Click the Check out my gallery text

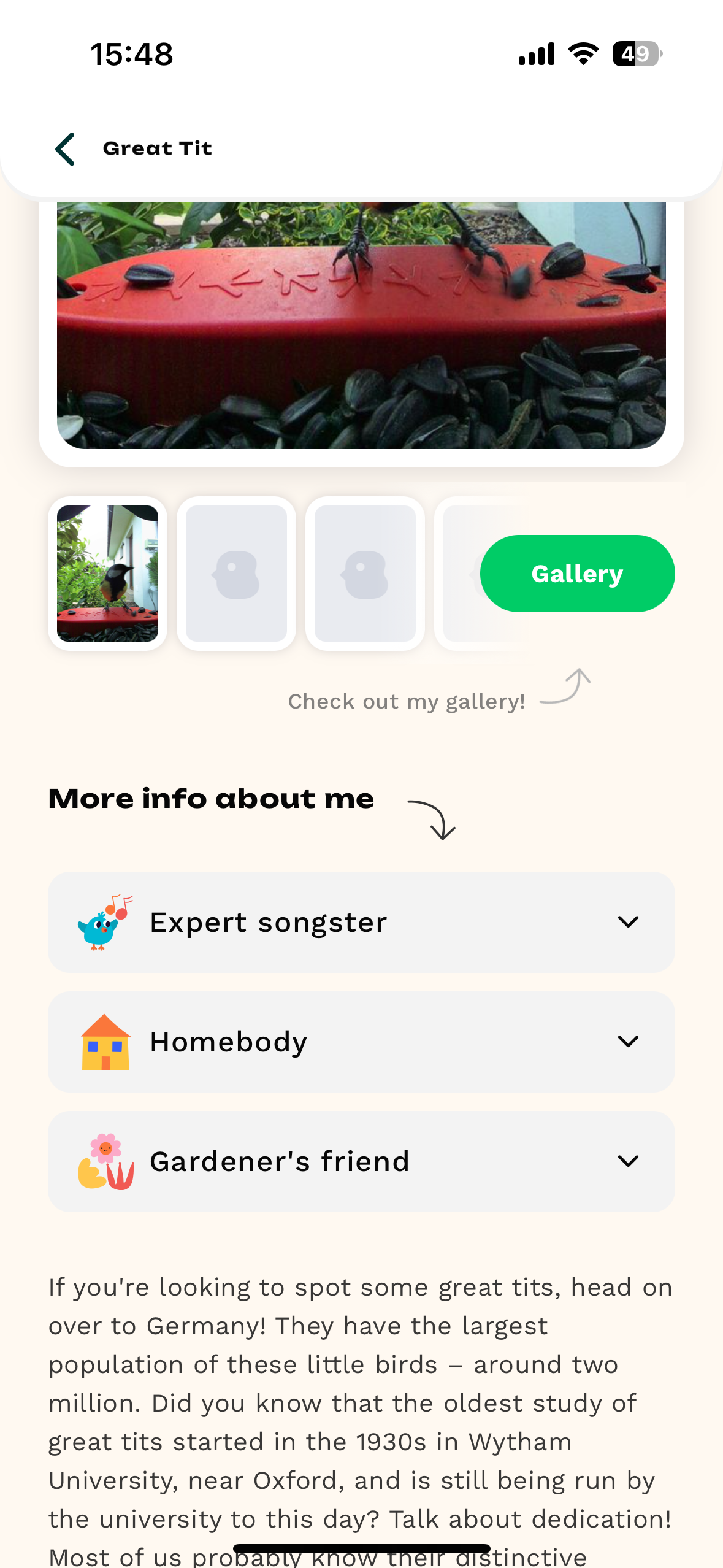tap(406, 701)
